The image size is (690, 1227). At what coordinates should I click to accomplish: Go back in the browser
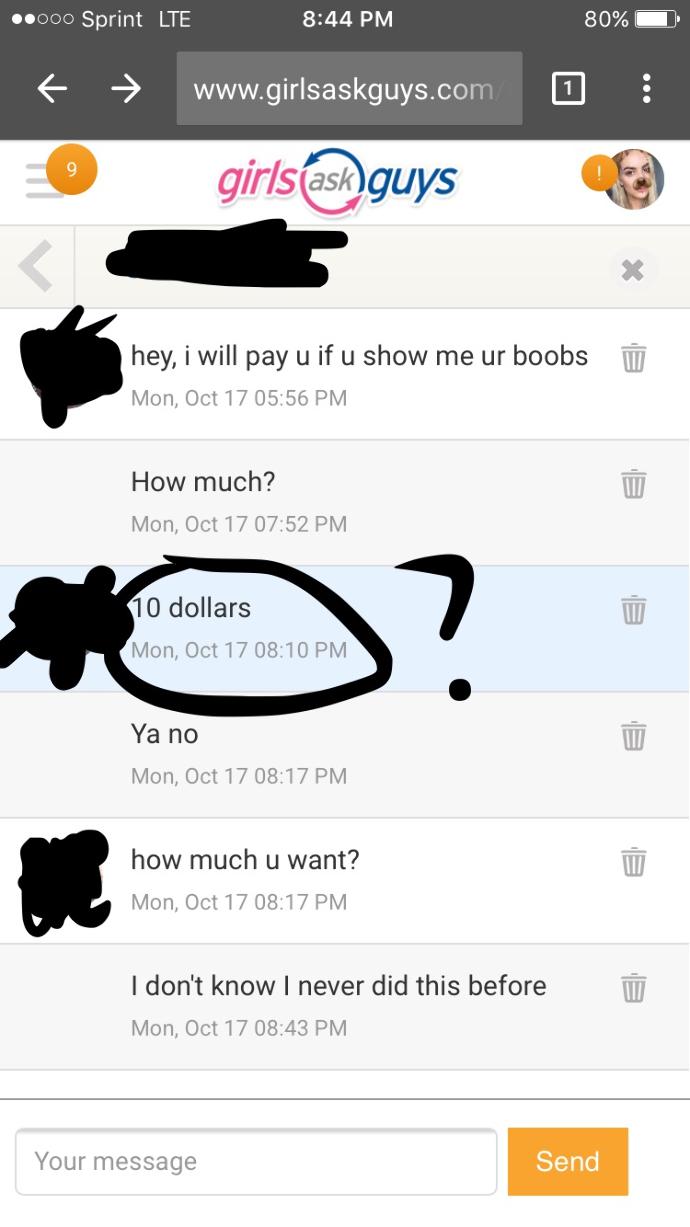pyautogui.click(x=52, y=89)
